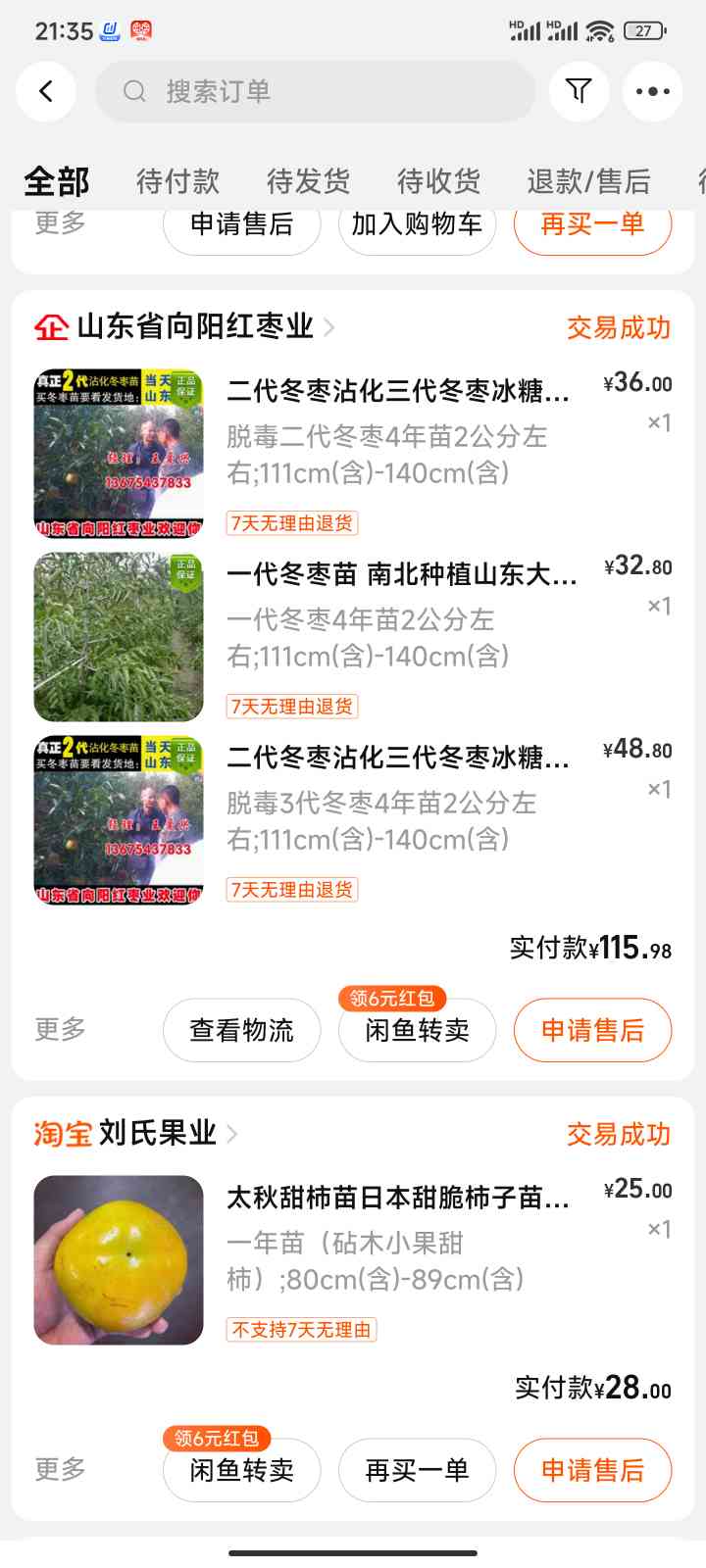Open the 一代冬枣苗 product item
The height and width of the screenshot is (1568, 706).
pos(353,637)
